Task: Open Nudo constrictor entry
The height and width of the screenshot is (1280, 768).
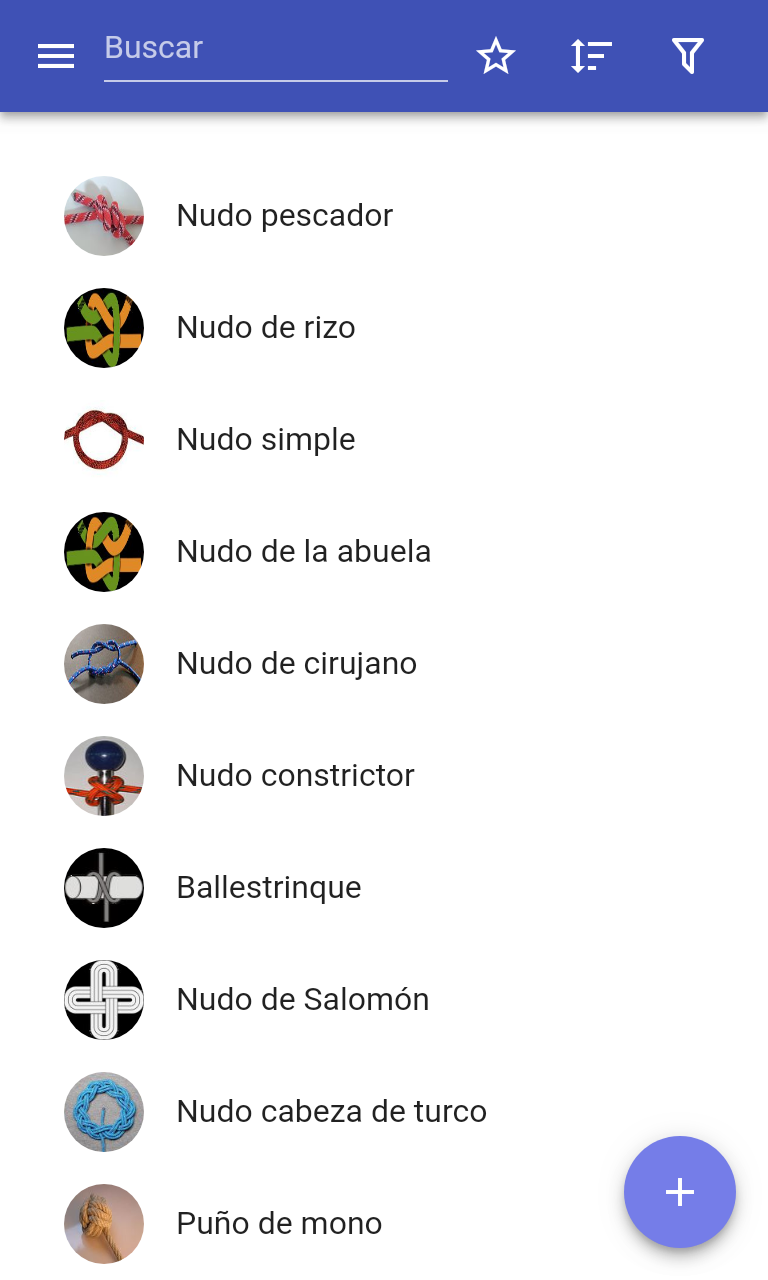Action: click(295, 776)
